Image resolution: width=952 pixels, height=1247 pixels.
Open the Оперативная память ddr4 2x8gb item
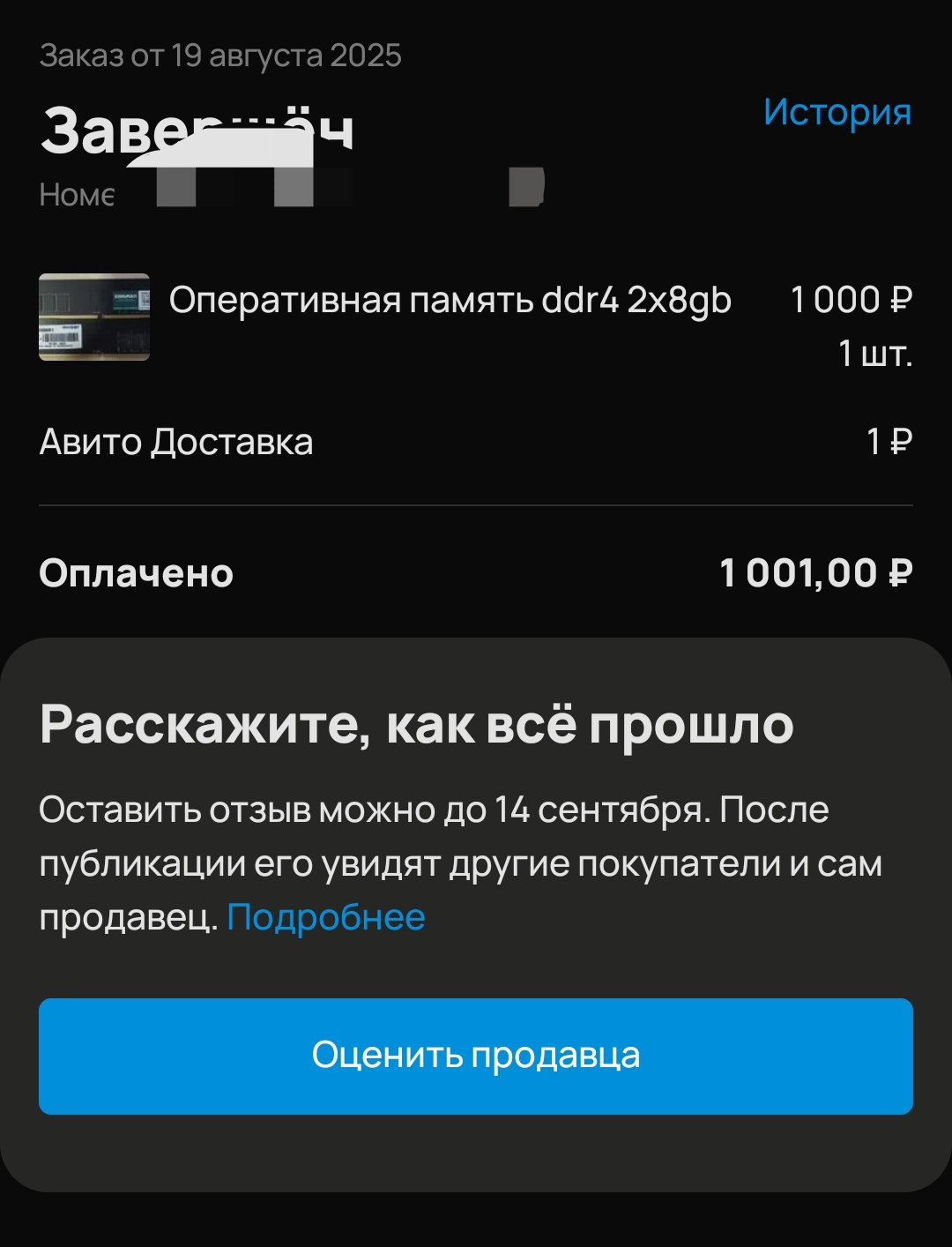(450, 301)
